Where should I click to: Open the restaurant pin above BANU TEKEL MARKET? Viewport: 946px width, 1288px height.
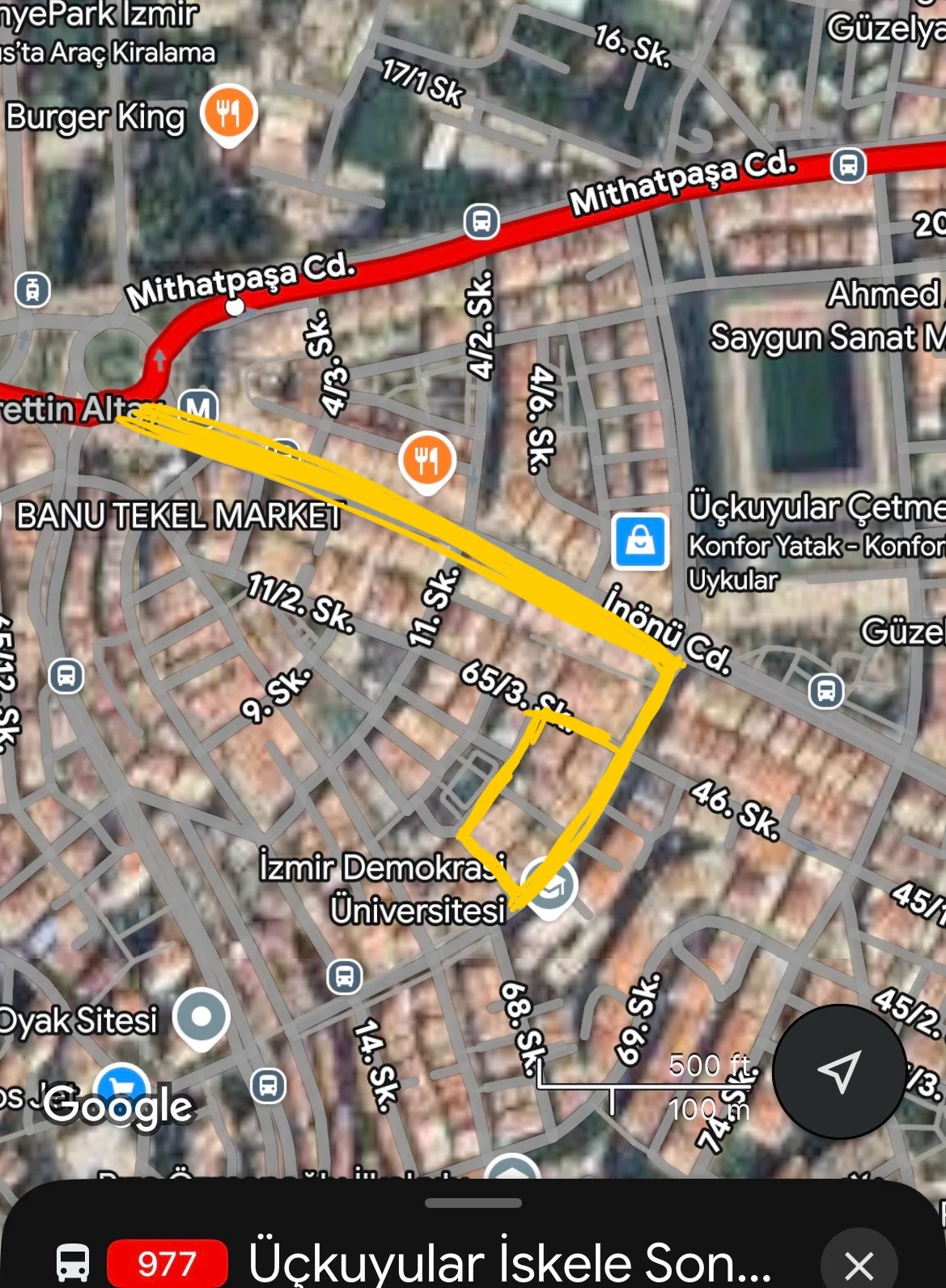coord(427,461)
